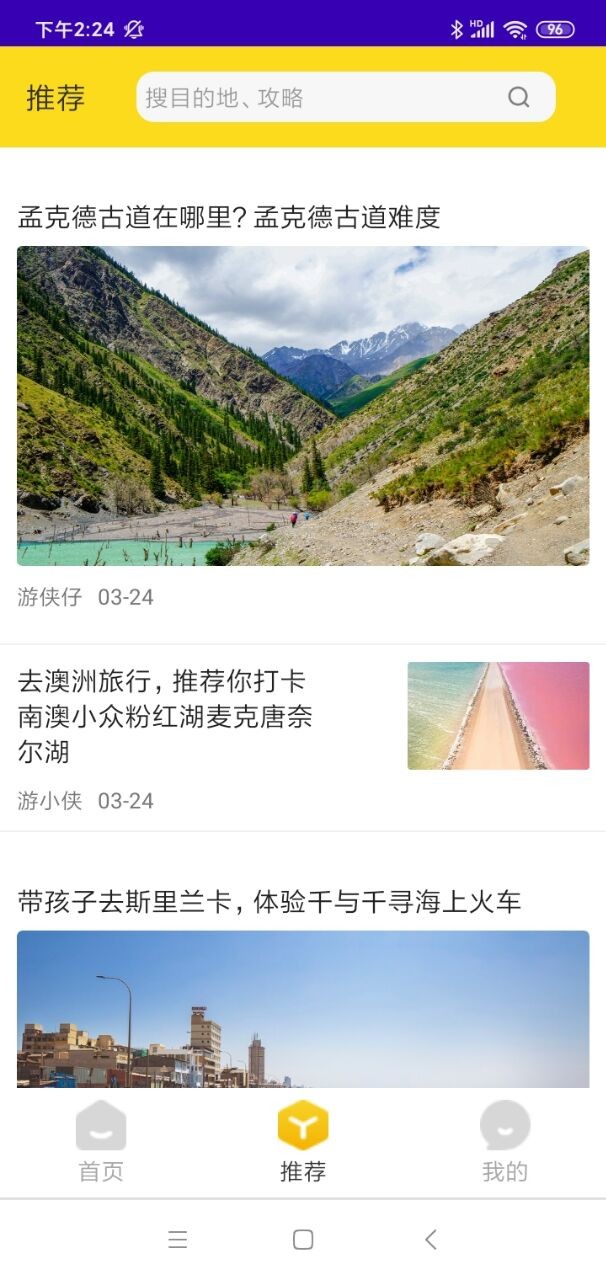The height and width of the screenshot is (1280, 606).
Task: Select the 推荐 tab
Action: tap(303, 1141)
